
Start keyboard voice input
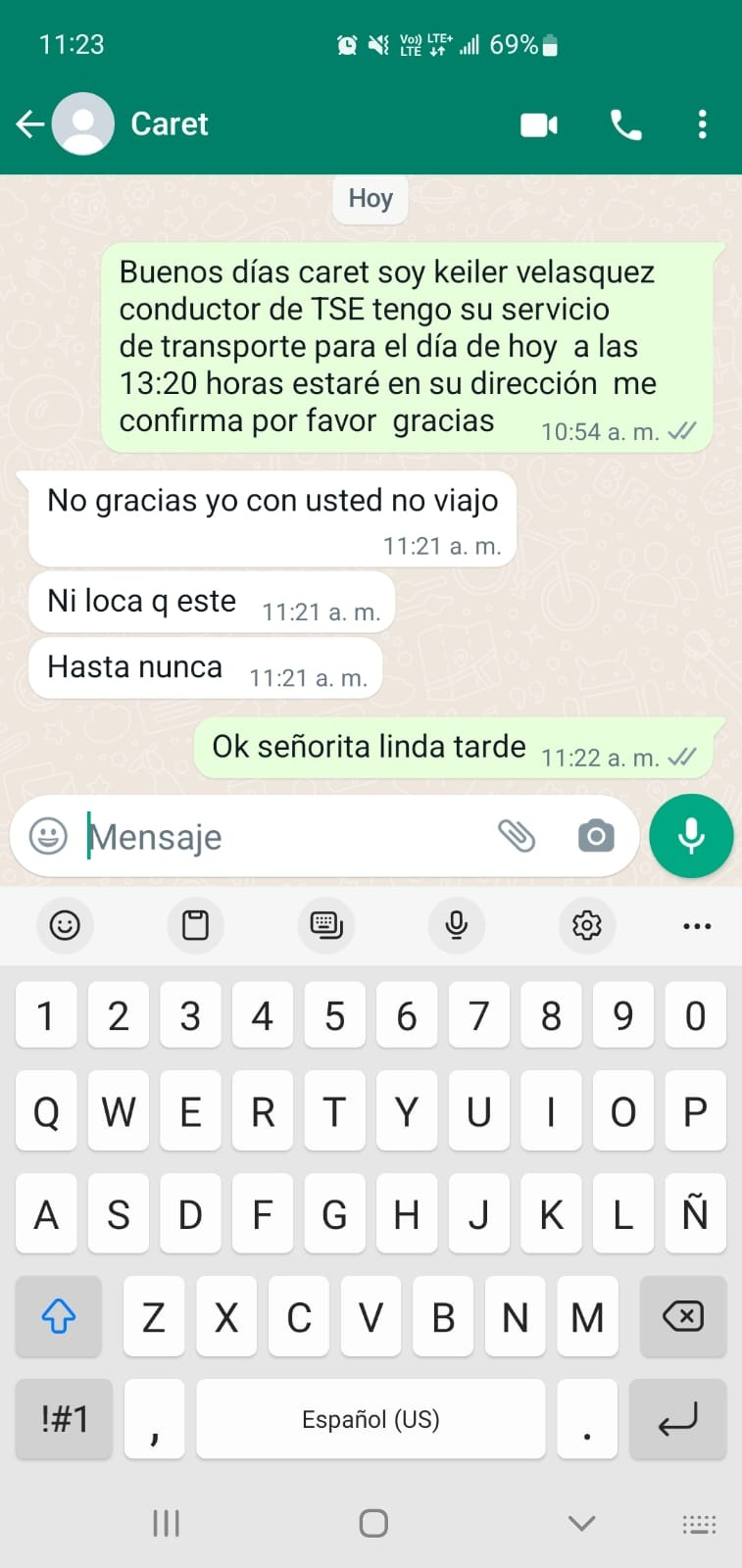[x=456, y=924]
